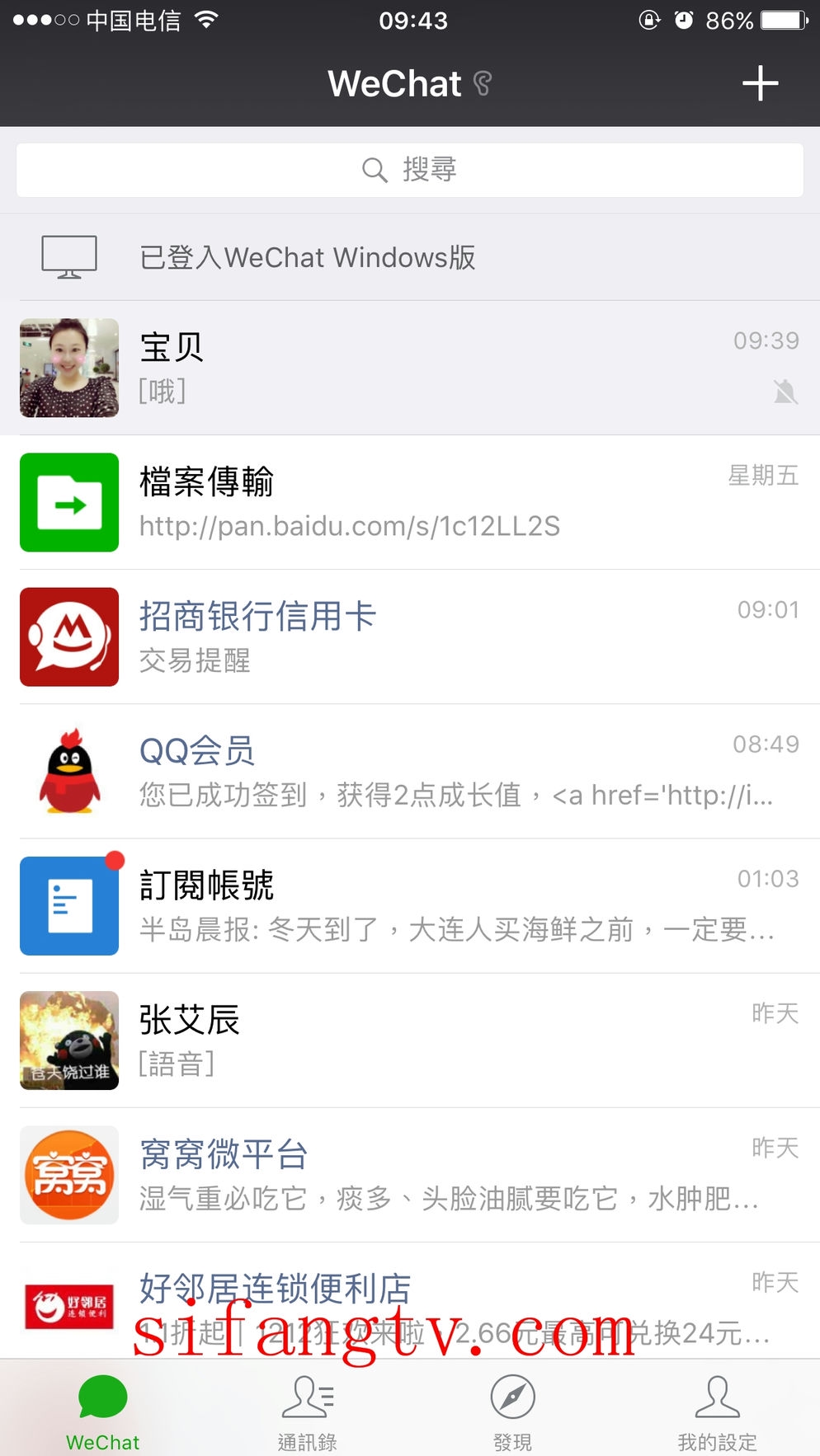Switch to the 發現 discover tab
The height and width of the screenshot is (1456, 820).
(512, 1411)
